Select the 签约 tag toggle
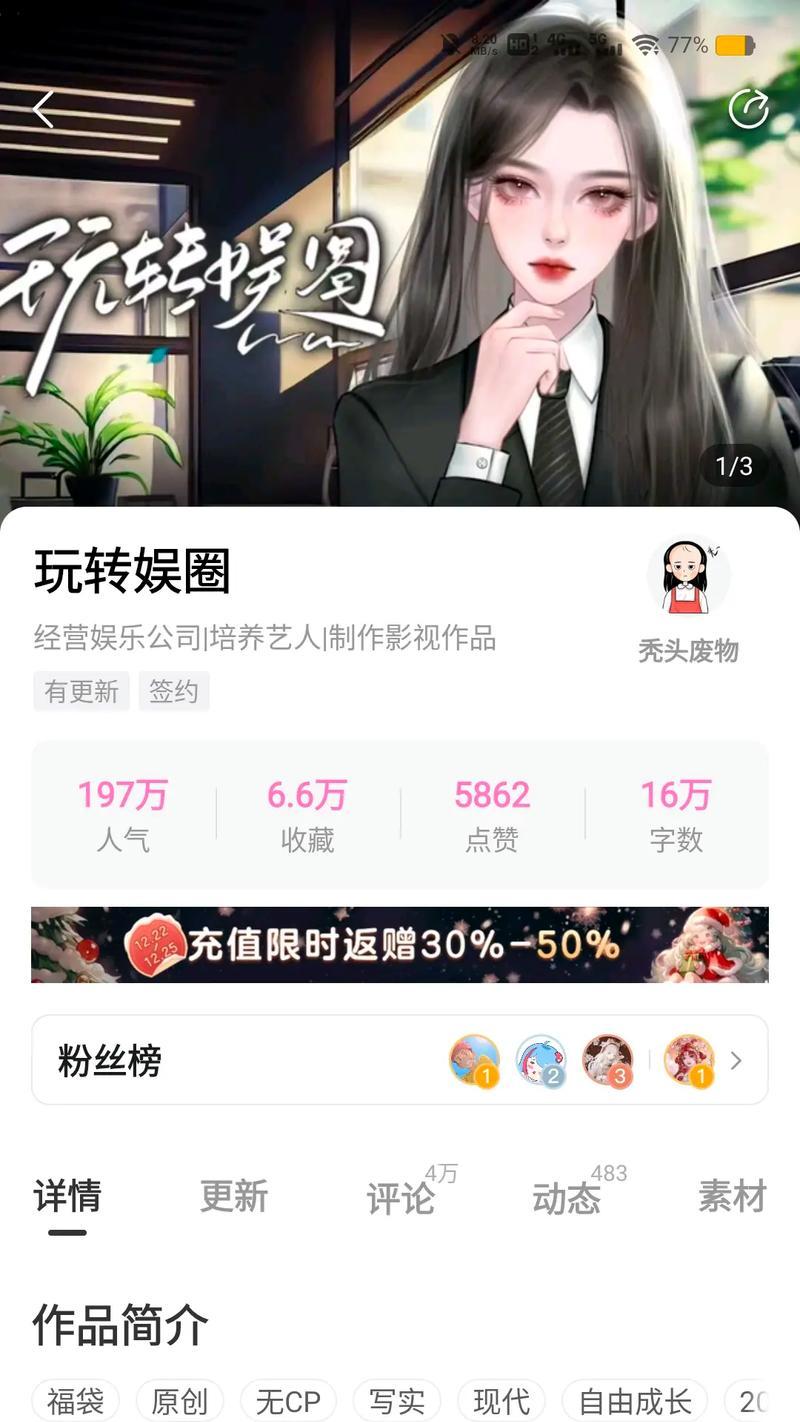The height and width of the screenshot is (1422, 800). click(x=174, y=691)
